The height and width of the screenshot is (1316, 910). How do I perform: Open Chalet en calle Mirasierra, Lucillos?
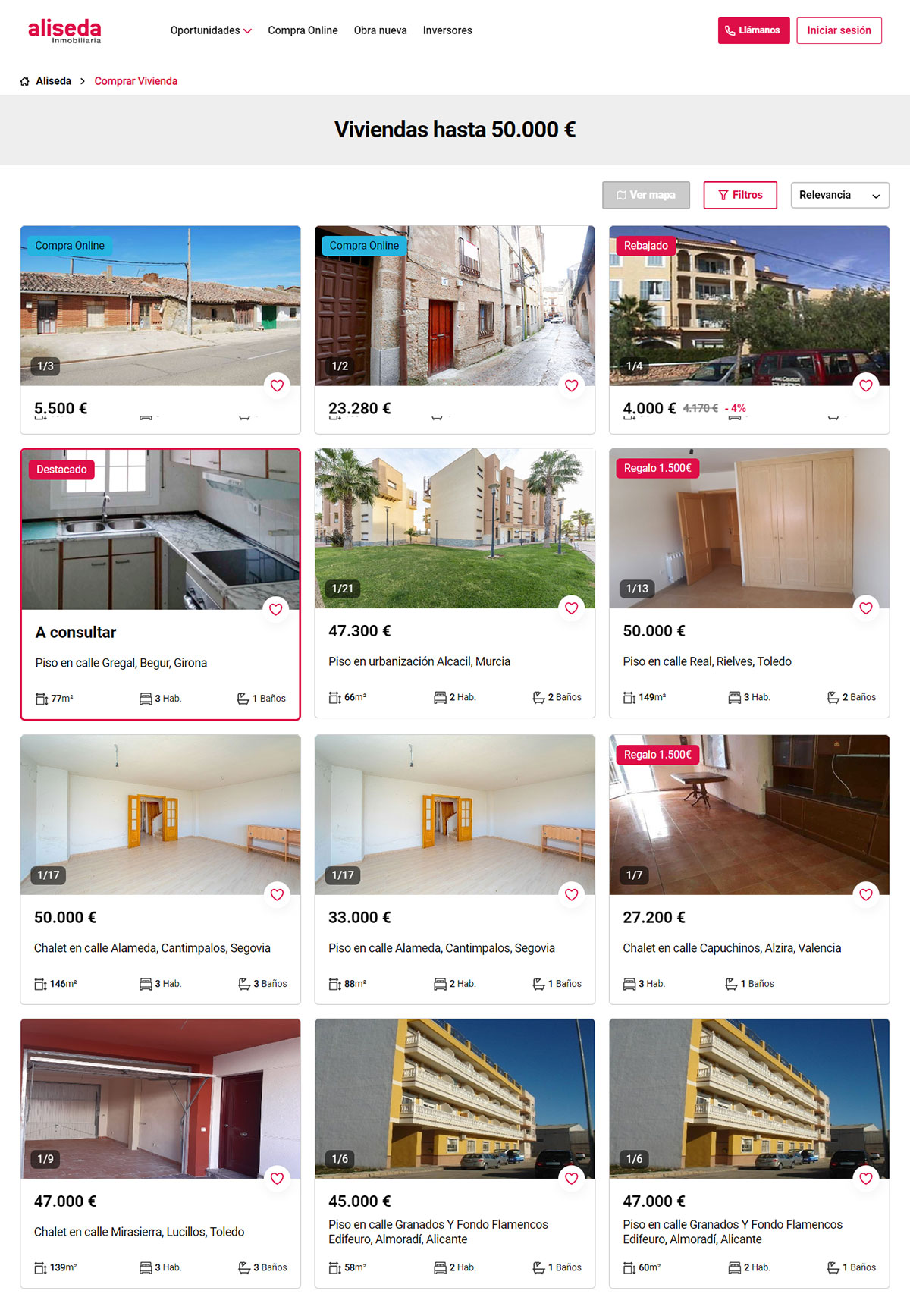139,1232
